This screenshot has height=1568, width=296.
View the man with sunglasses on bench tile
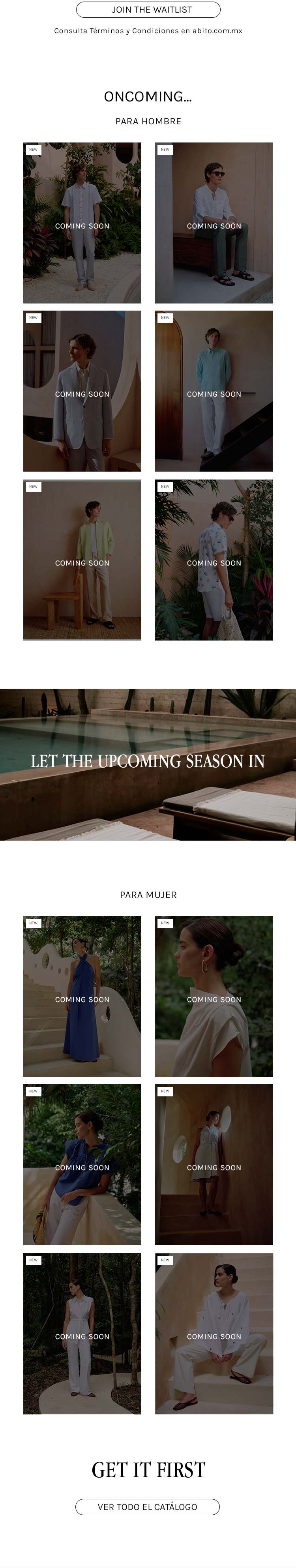(x=214, y=223)
